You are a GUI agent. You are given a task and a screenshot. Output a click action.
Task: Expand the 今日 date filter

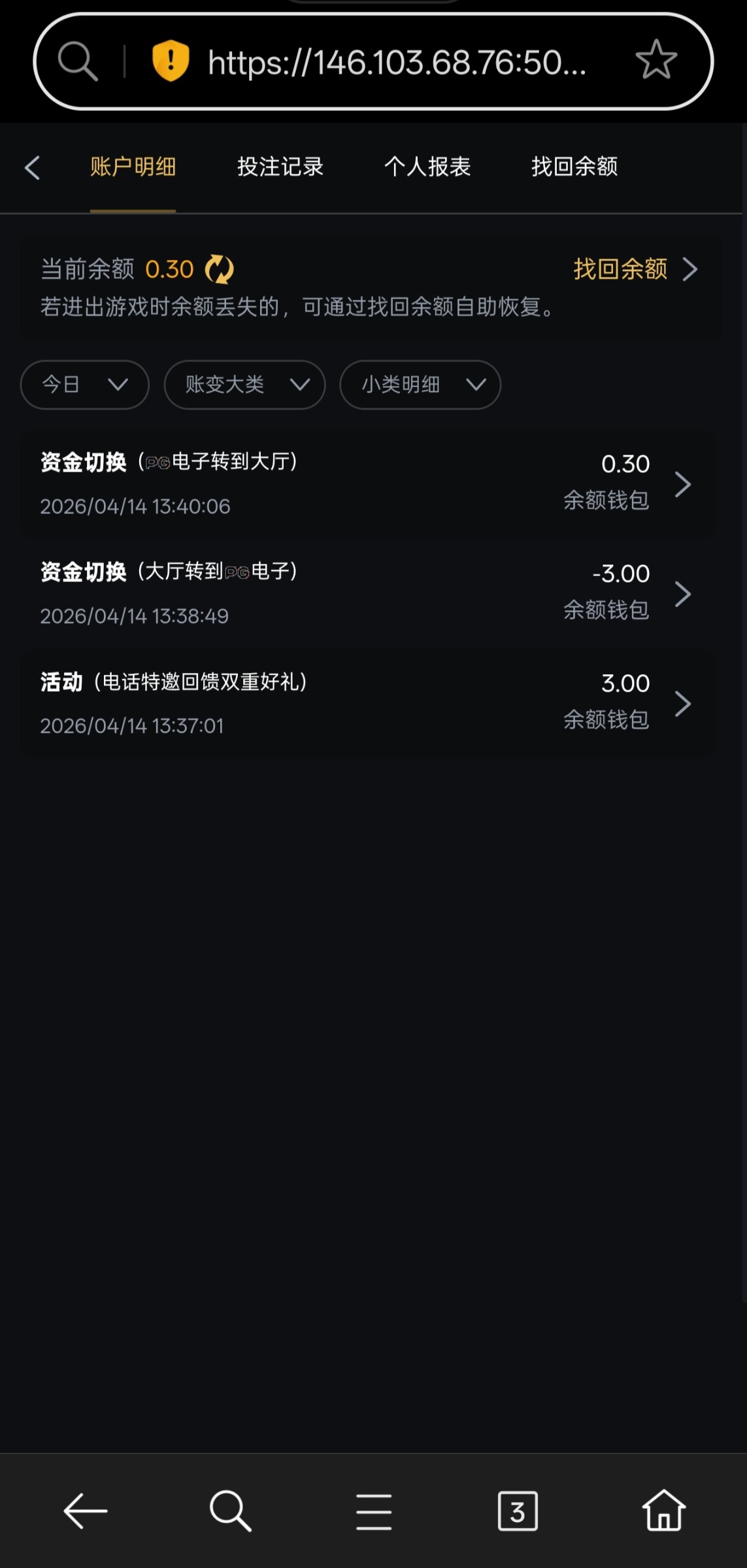coord(85,385)
